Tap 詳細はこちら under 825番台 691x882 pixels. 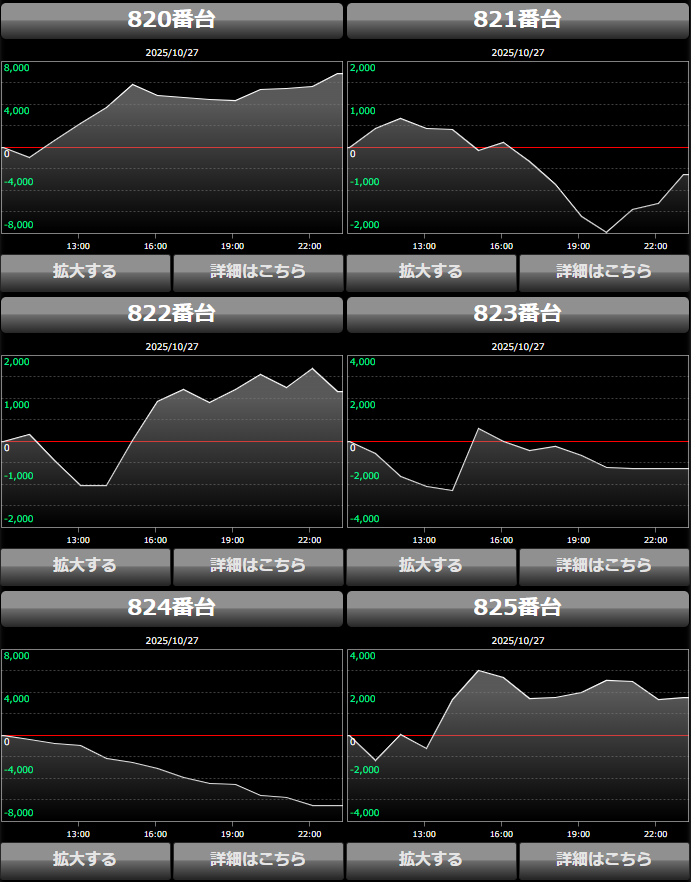click(x=604, y=859)
